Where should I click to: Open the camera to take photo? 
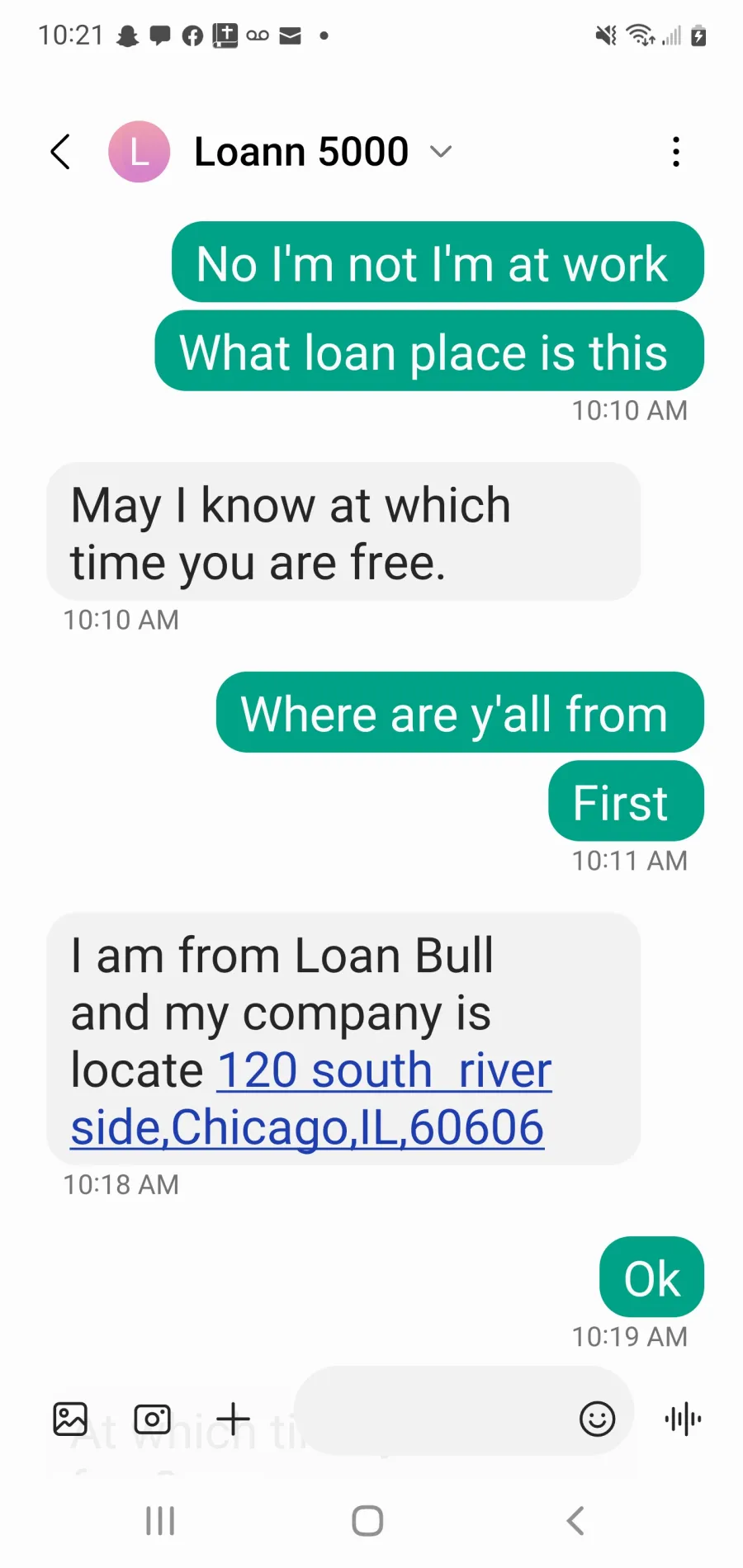tap(152, 1419)
